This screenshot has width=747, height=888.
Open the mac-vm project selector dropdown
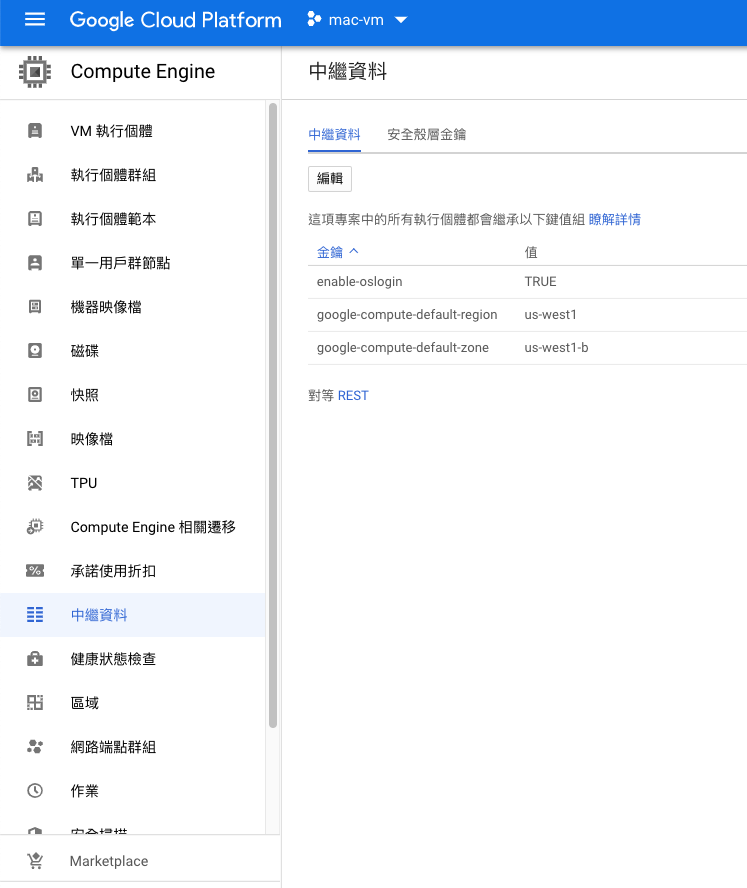coord(358,20)
